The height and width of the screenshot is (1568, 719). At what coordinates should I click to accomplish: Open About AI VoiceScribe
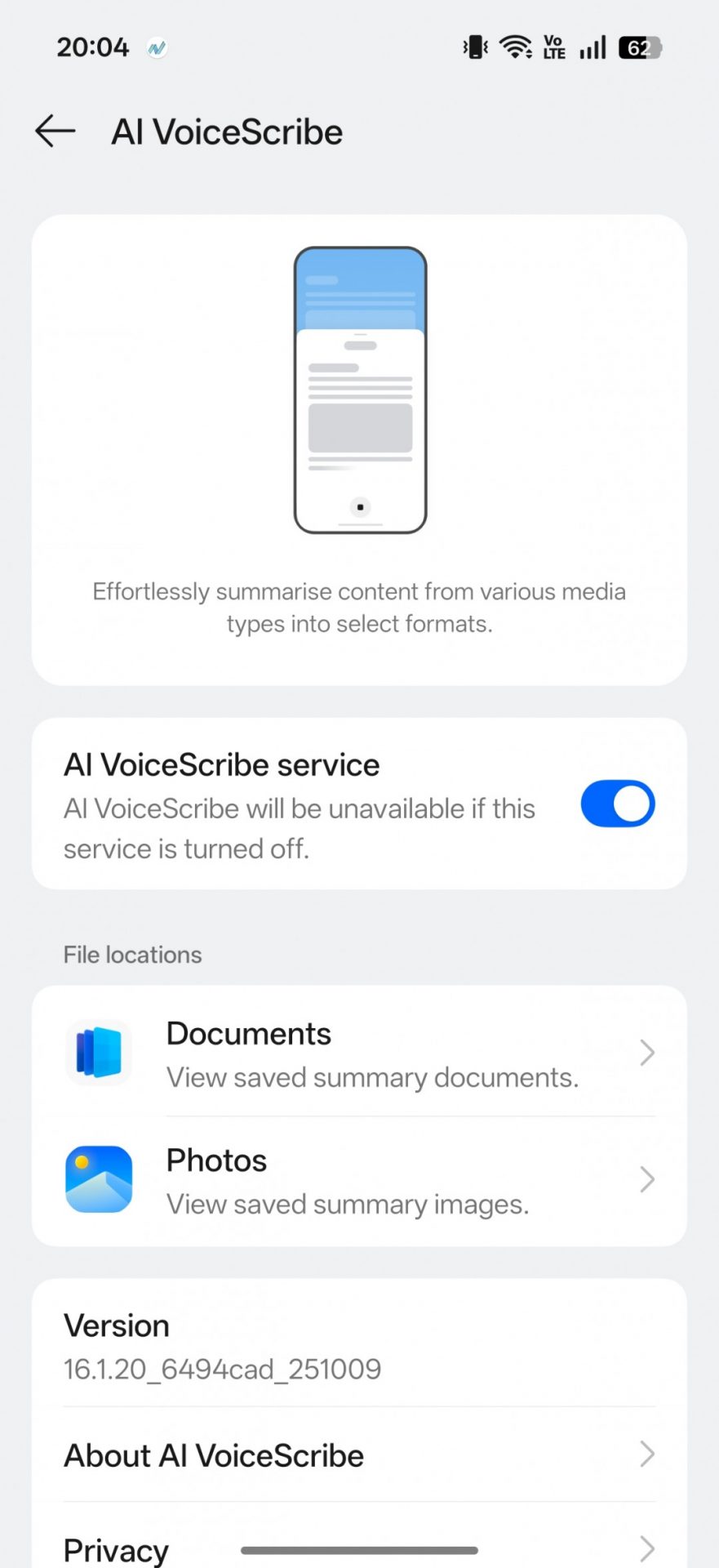(359, 1455)
